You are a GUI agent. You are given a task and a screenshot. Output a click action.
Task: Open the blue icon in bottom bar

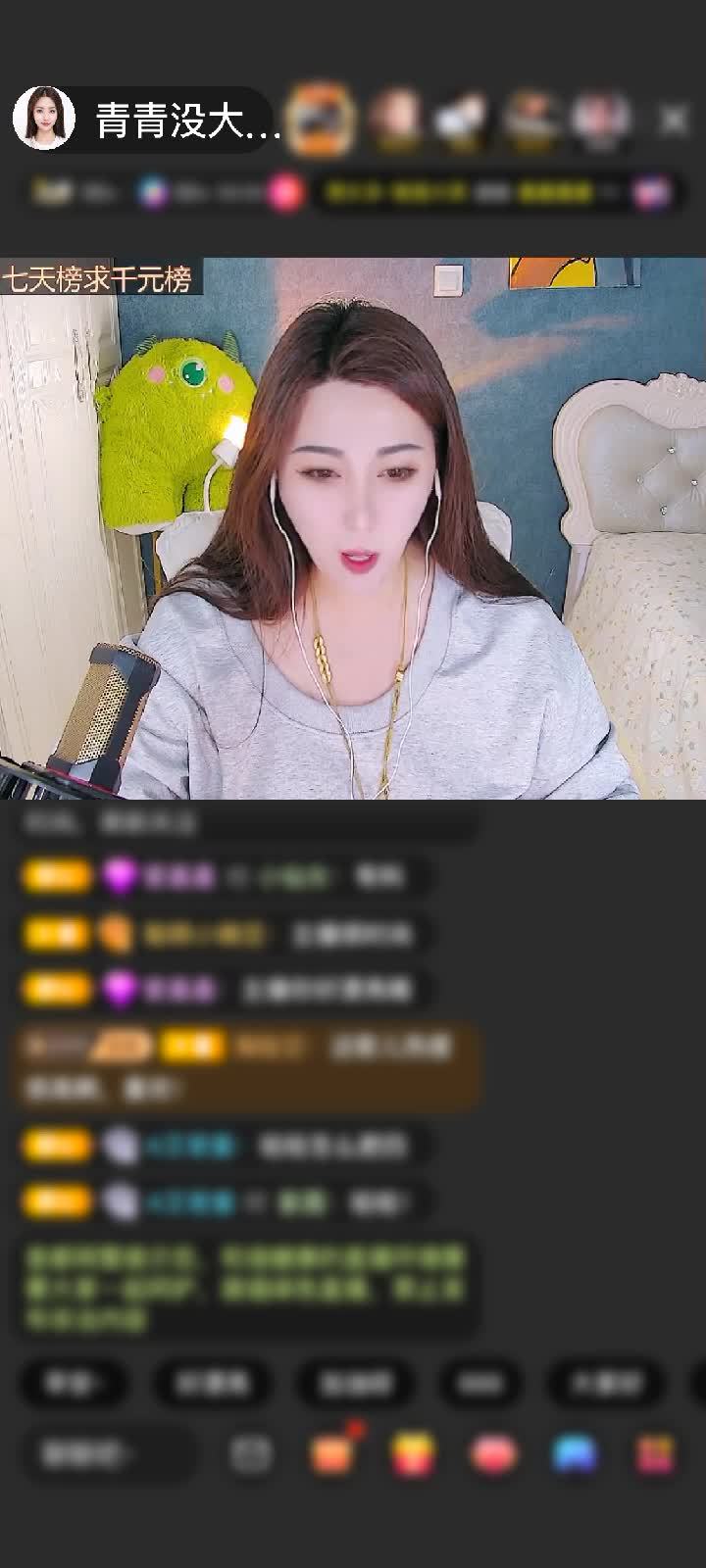[x=575, y=1454]
